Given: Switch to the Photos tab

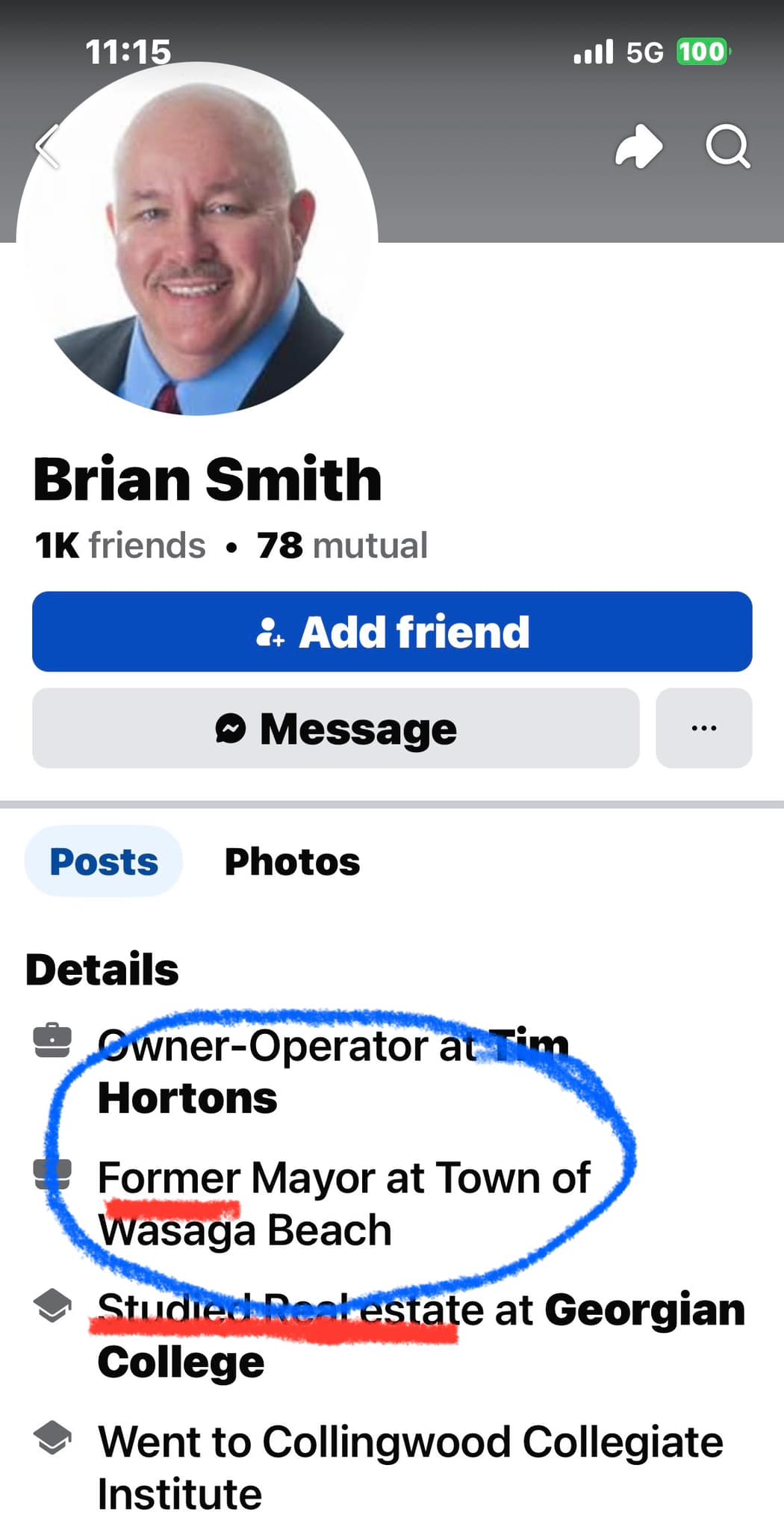Looking at the screenshot, I should (x=292, y=861).
